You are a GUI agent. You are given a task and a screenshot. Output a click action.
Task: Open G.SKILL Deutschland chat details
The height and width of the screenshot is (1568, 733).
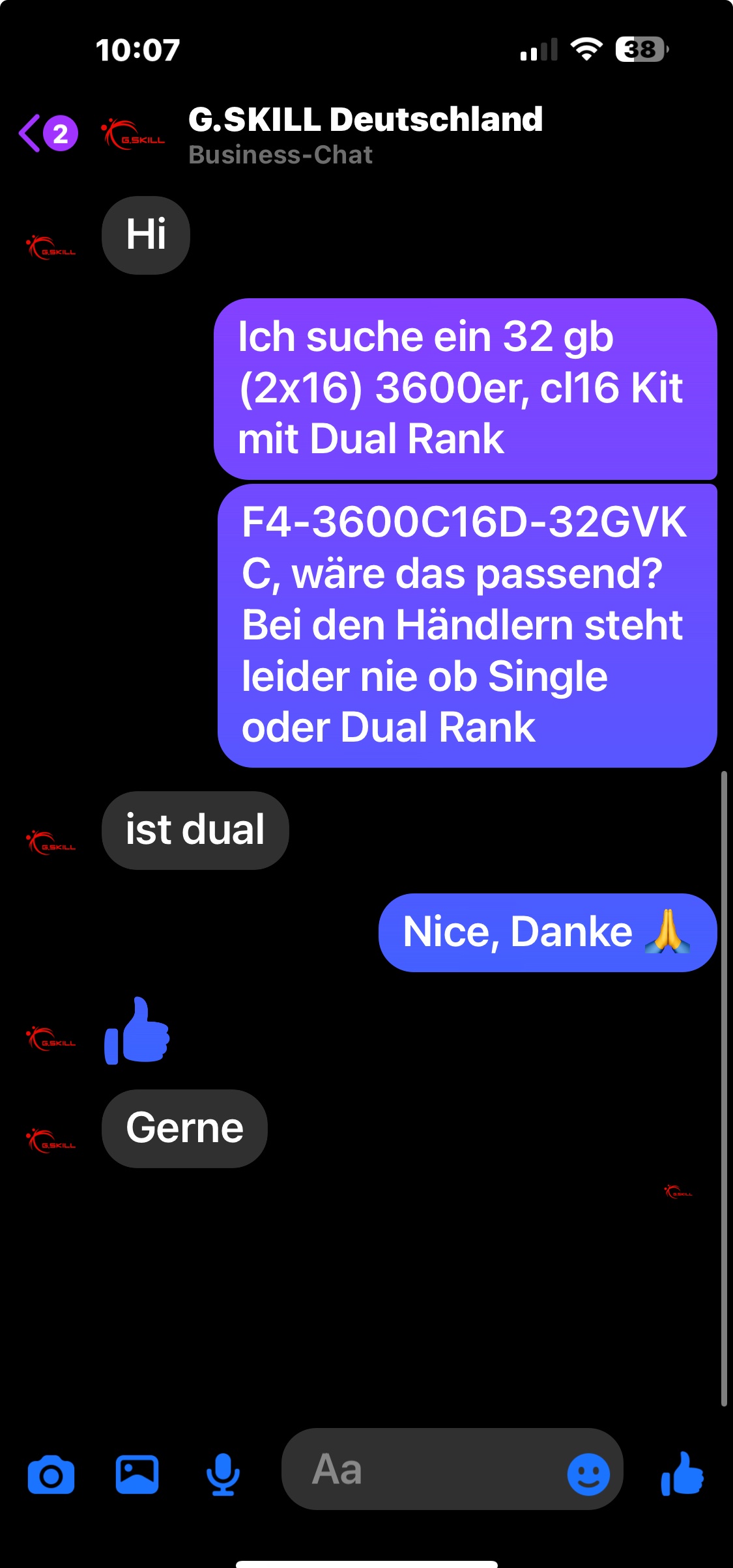[365, 134]
